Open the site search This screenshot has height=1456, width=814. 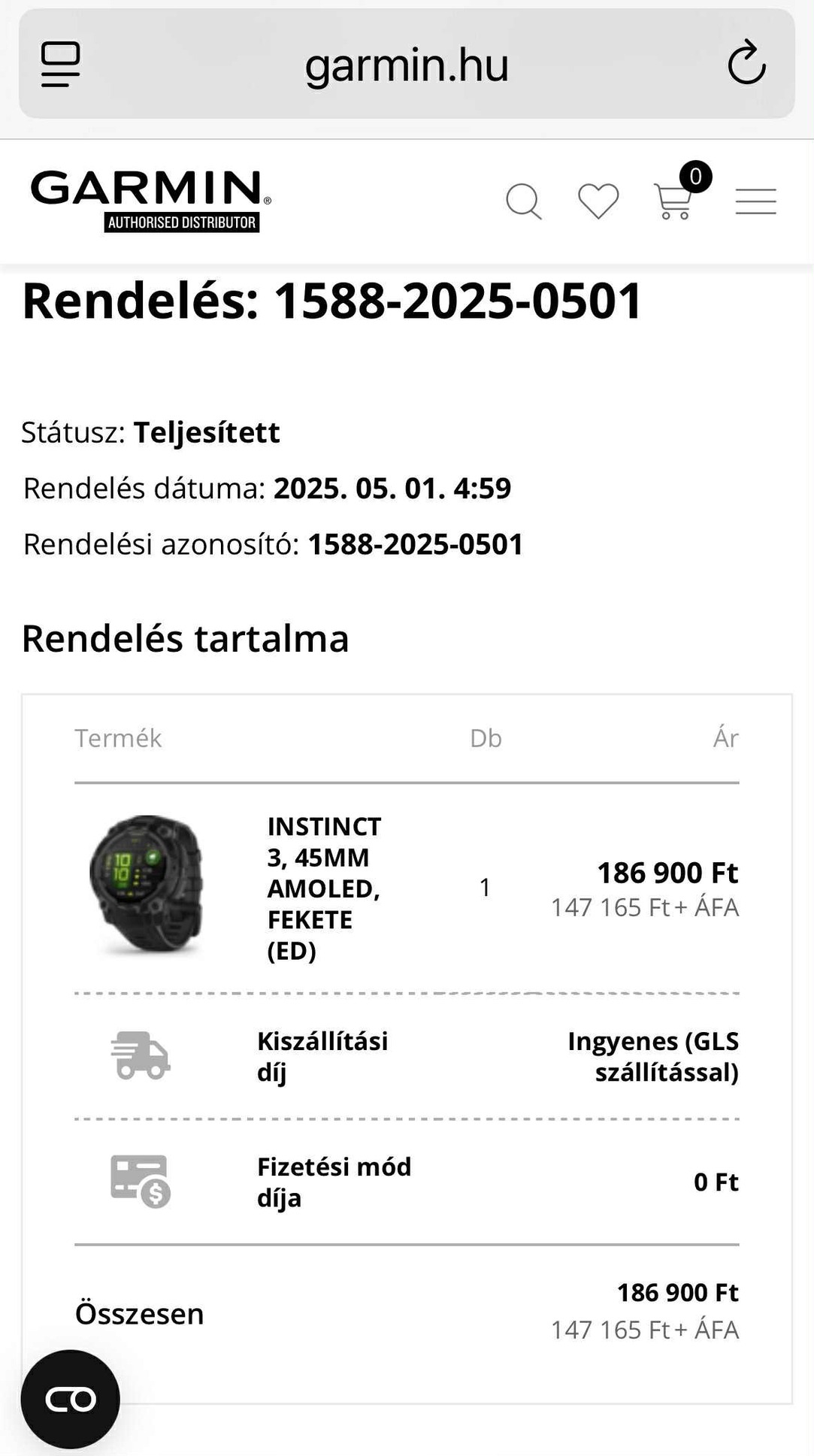click(523, 201)
